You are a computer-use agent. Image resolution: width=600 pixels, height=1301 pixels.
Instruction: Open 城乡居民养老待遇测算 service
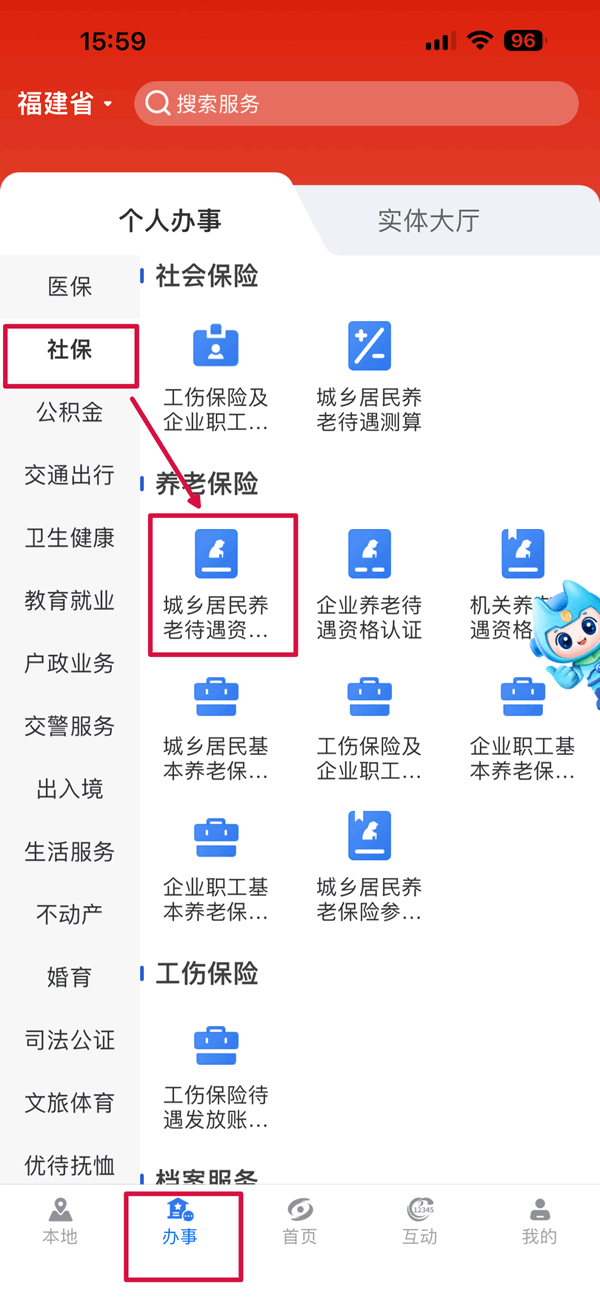click(x=369, y=376)
